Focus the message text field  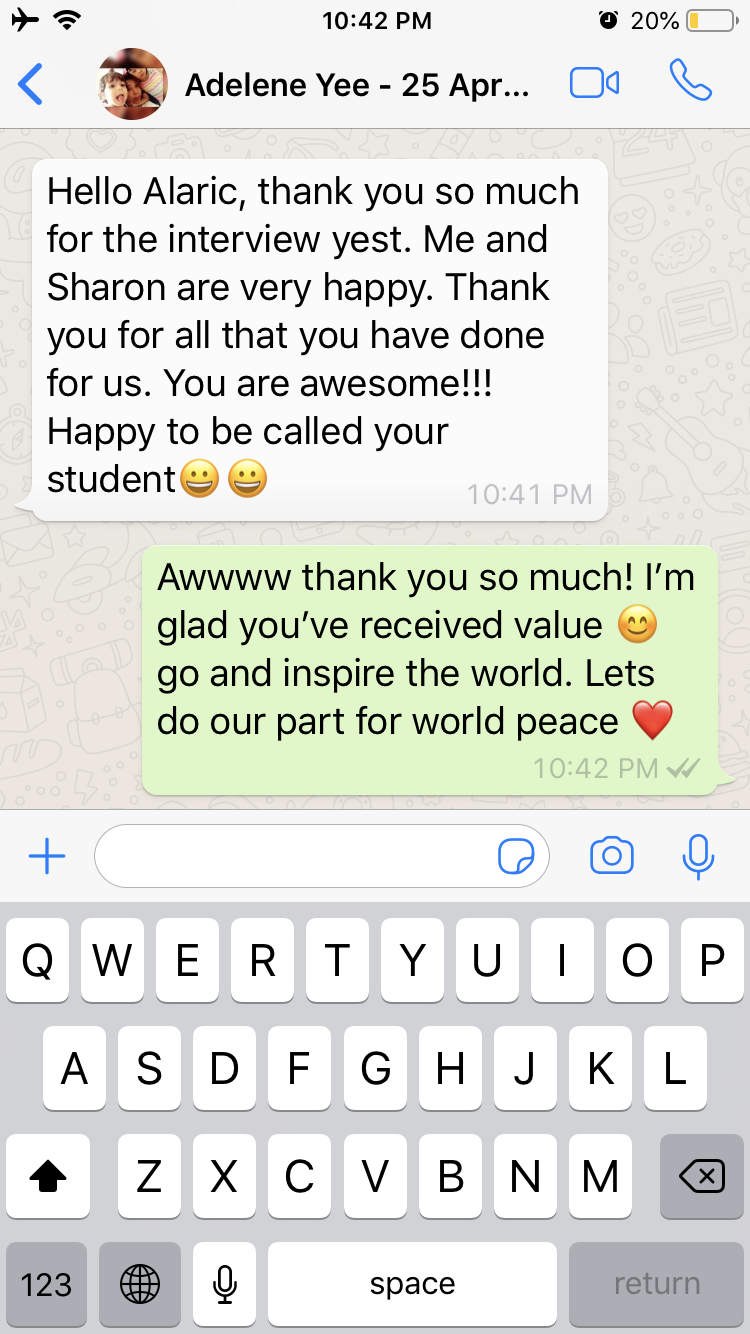[x=295, y=856]
